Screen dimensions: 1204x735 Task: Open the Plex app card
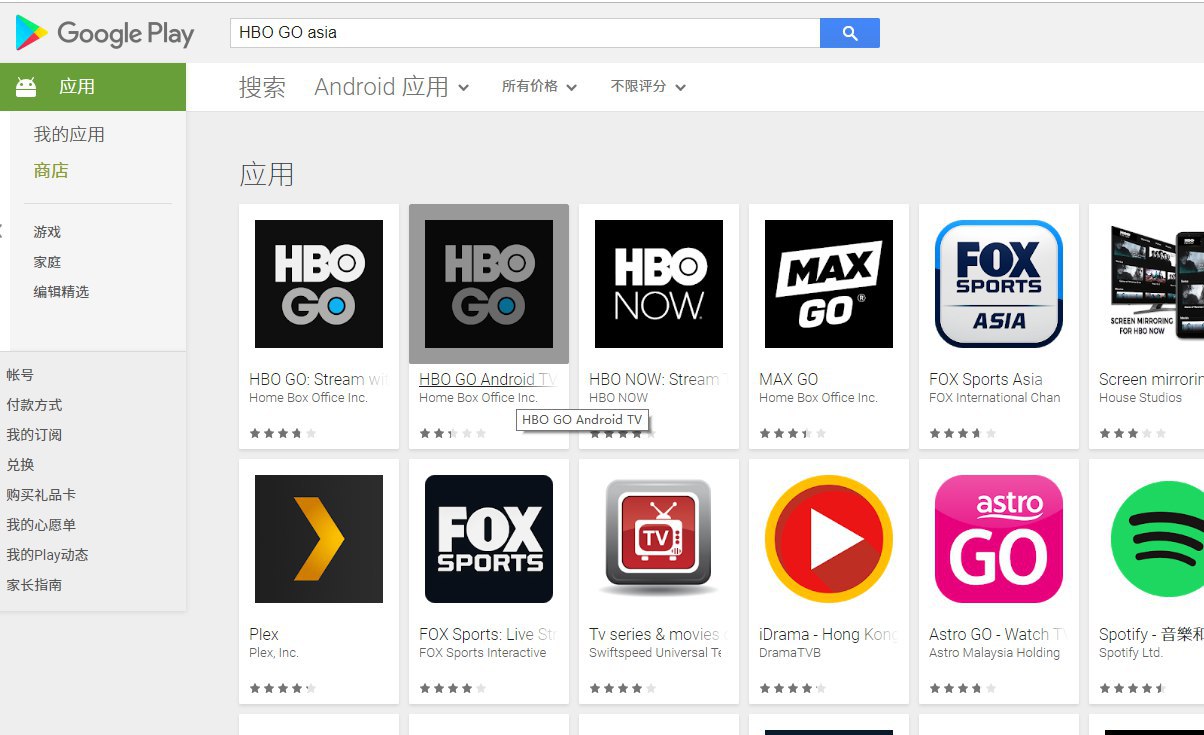(x=318, y=540)
